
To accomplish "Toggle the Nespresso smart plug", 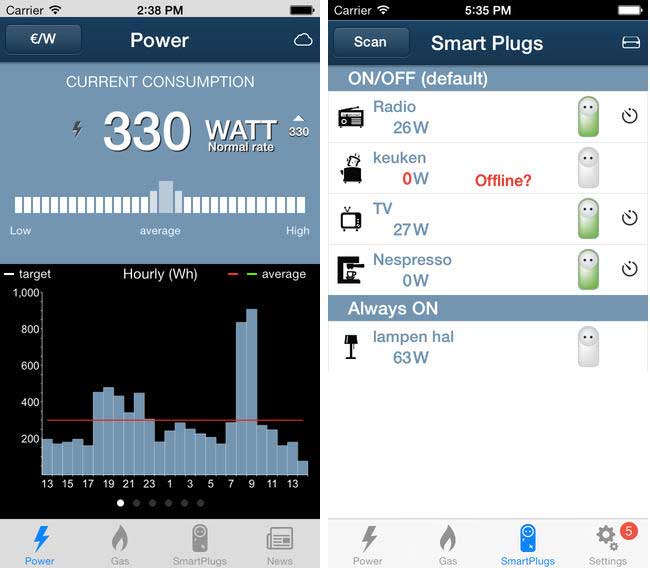I will point(588,269).
